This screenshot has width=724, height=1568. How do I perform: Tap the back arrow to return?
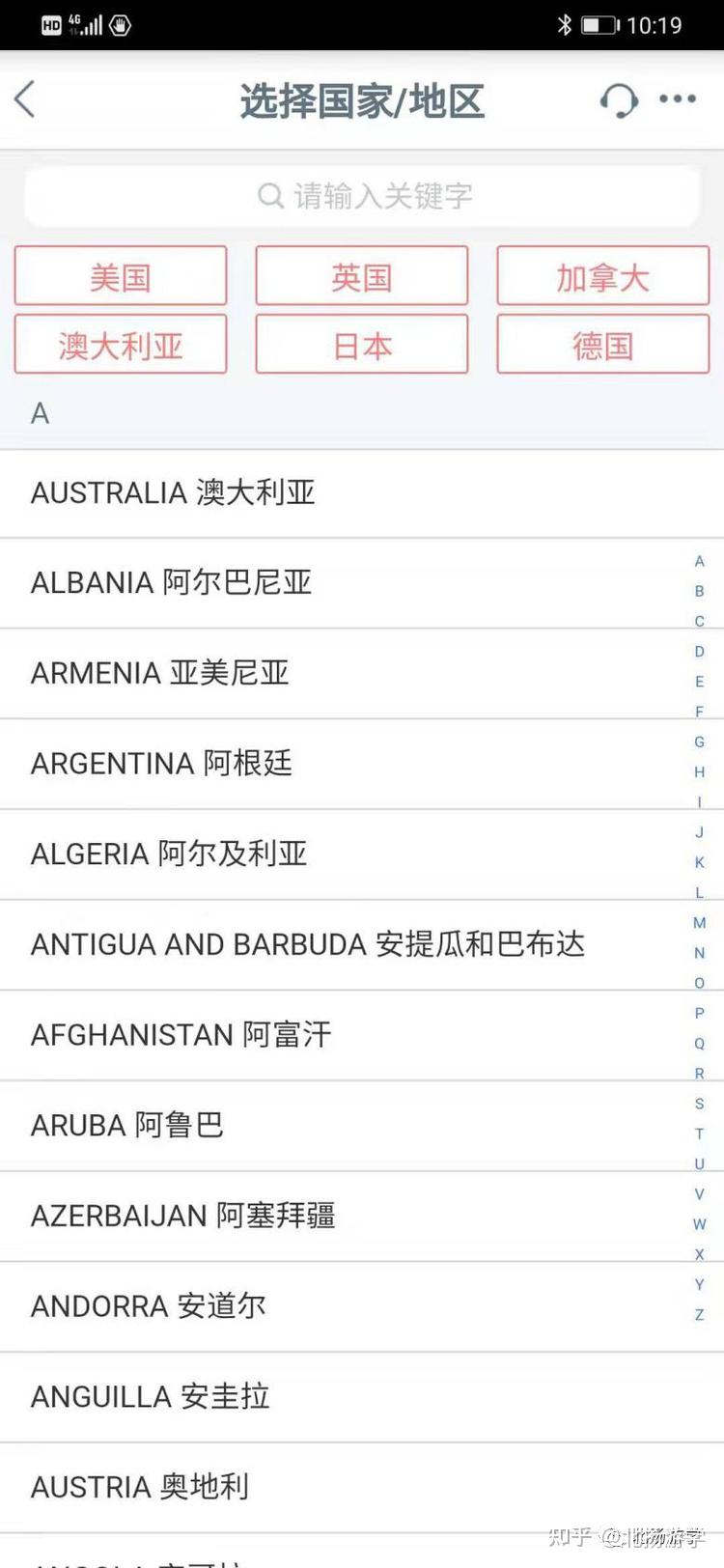(x=24, y=99)
